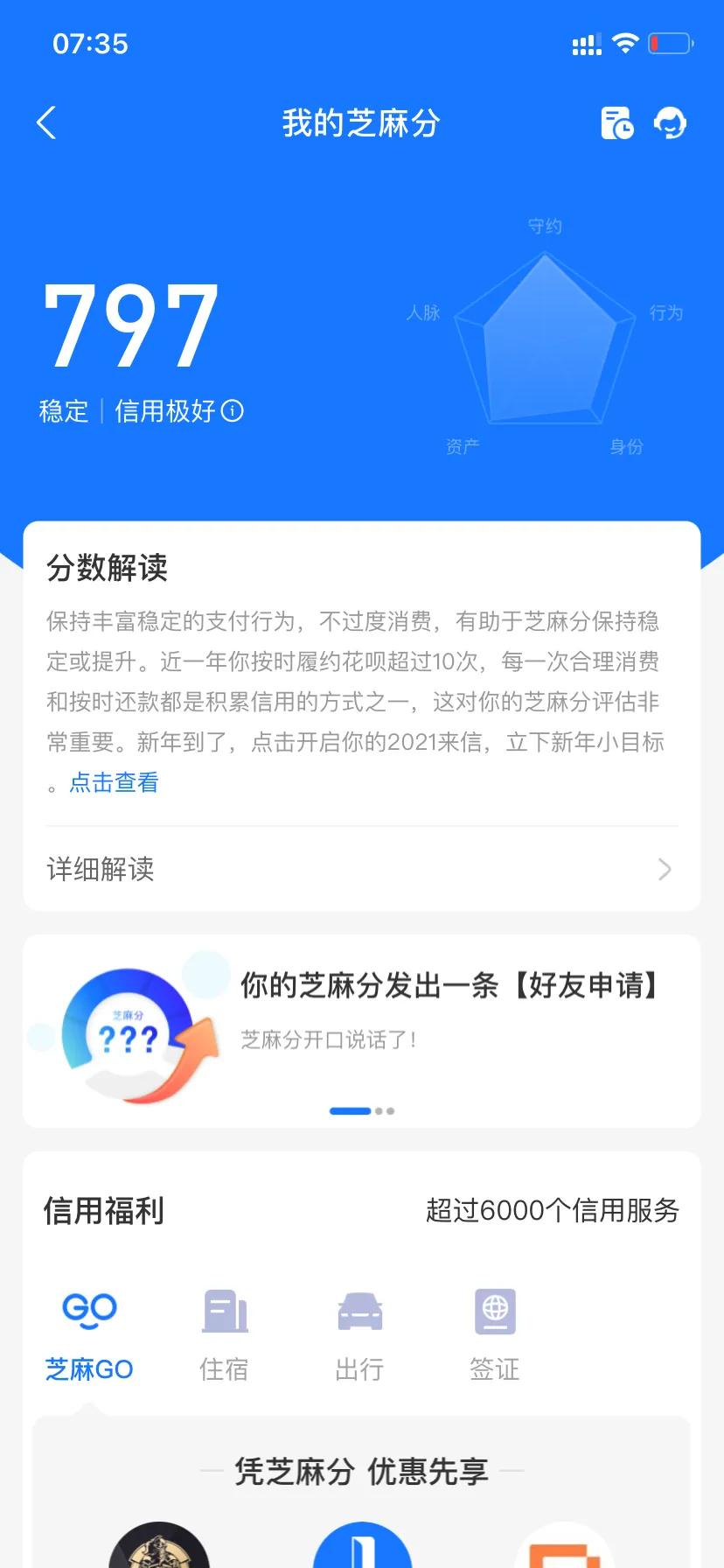724x1568 pixels.
Task: Tap the info icon beside 信用极好
Action: tap(232, 411)
